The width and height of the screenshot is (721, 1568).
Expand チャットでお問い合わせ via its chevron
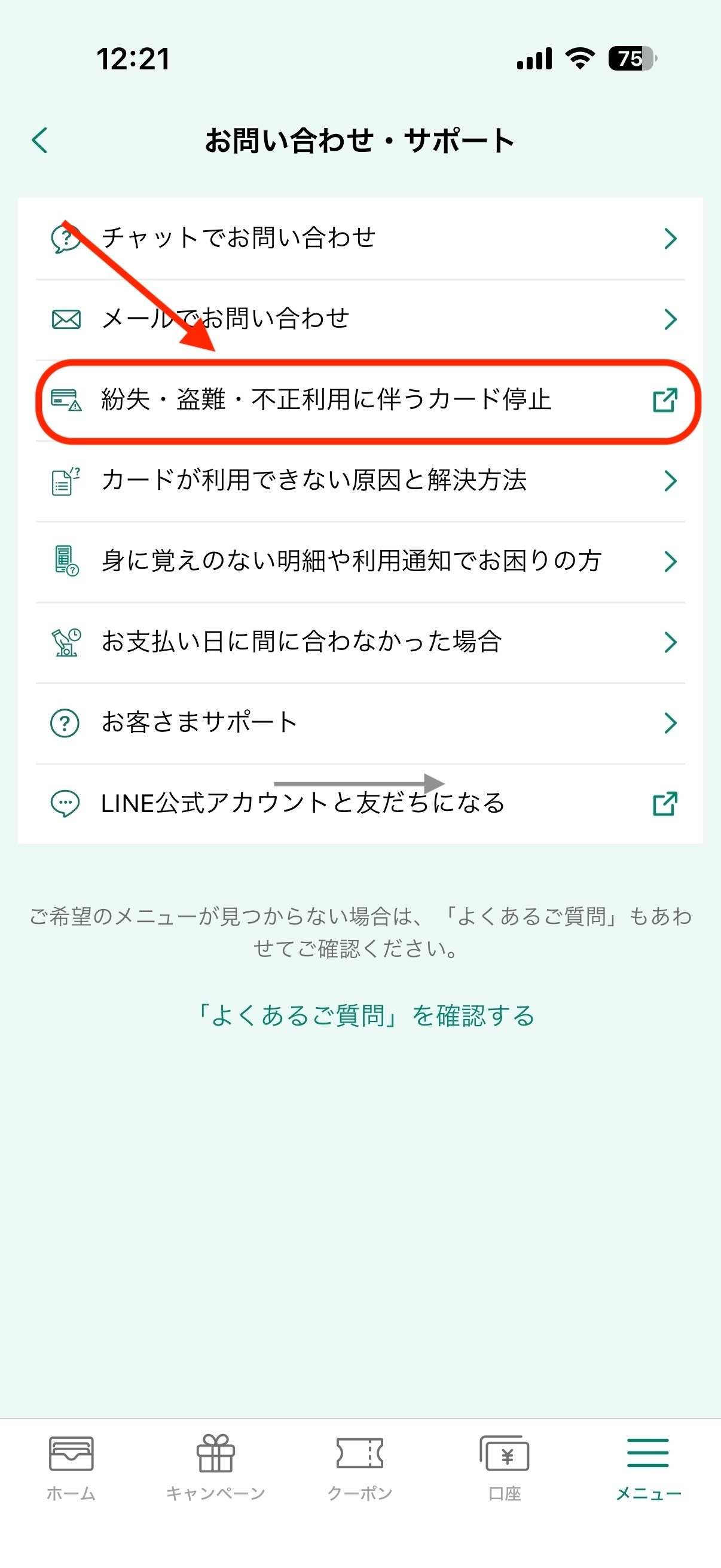tap(670, 239)
